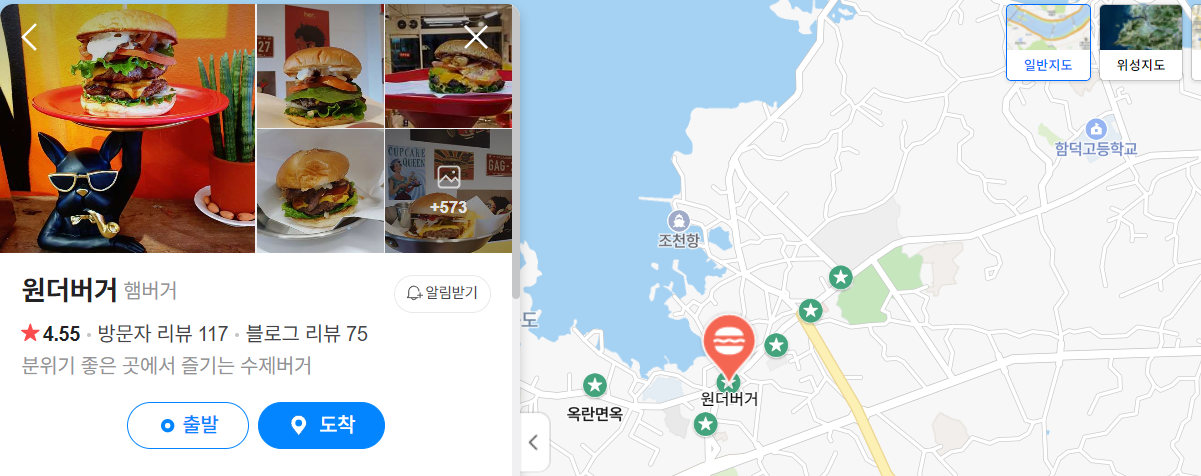Close the place panel with X
This screenshot has height=476, width=1201.
click(x=476, y=37)
